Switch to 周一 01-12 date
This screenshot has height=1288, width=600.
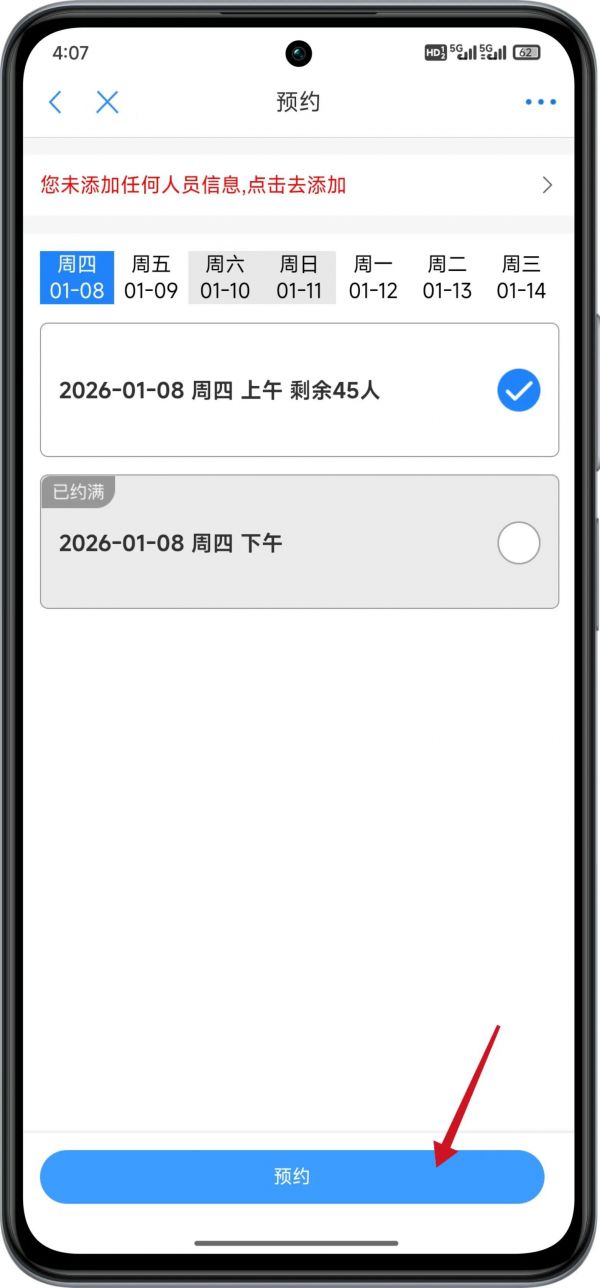pos(373,277)
